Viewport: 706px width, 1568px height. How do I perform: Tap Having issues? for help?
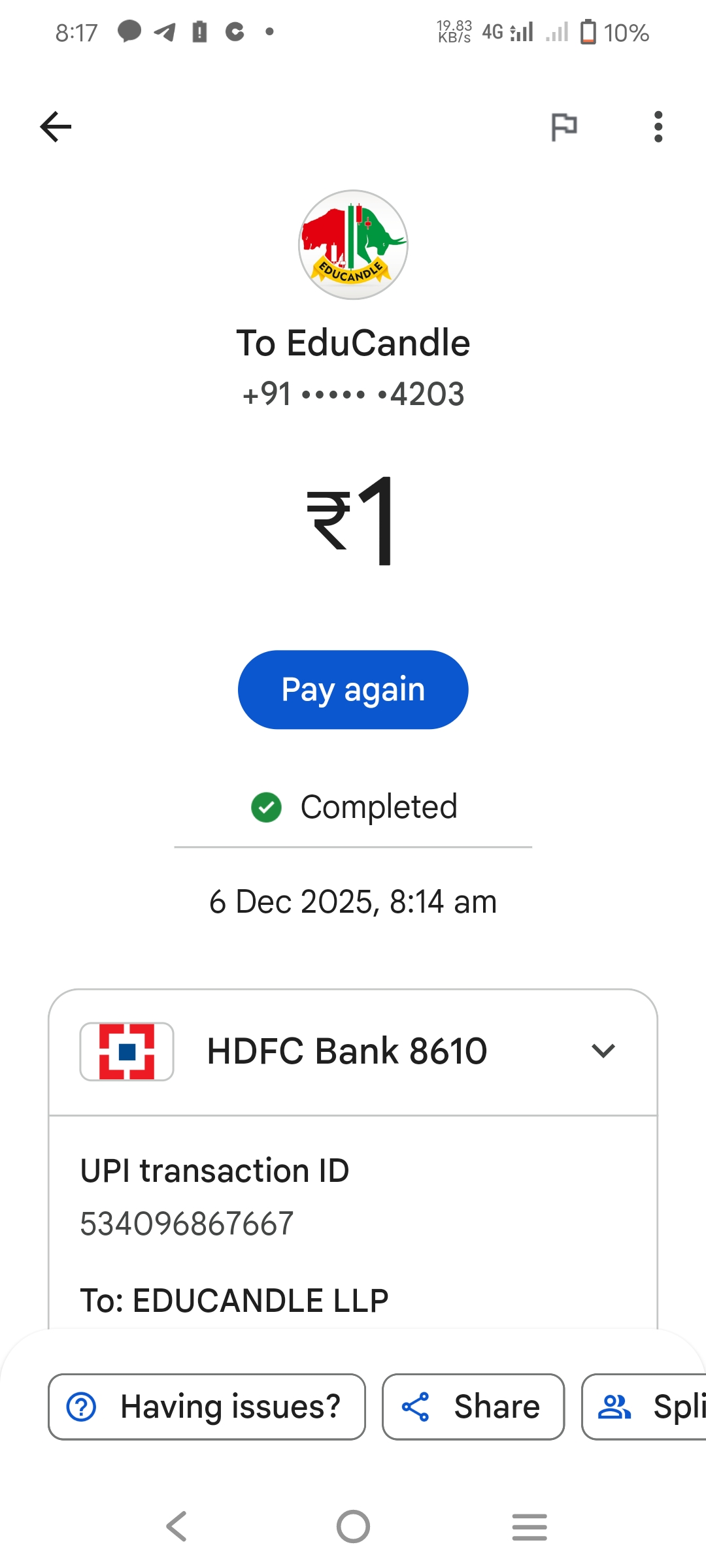tap(207, 1407)
